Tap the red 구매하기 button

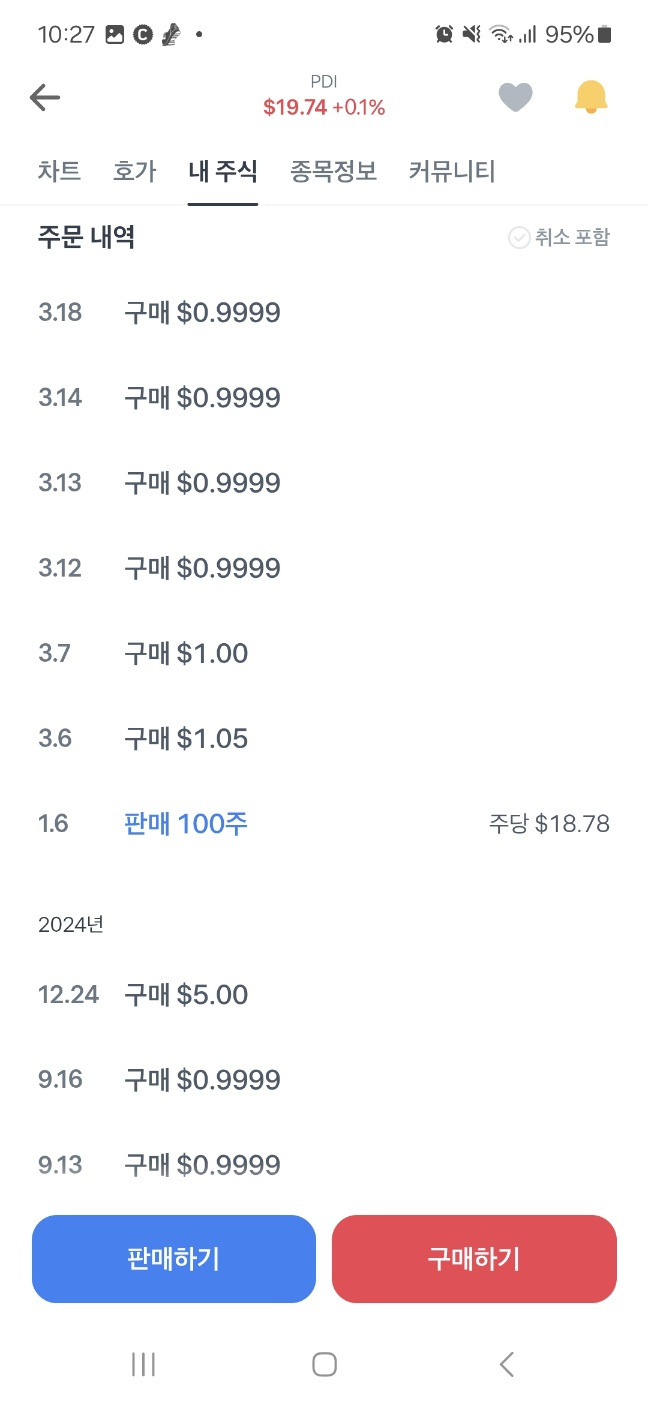click(x=474, y=1259)
